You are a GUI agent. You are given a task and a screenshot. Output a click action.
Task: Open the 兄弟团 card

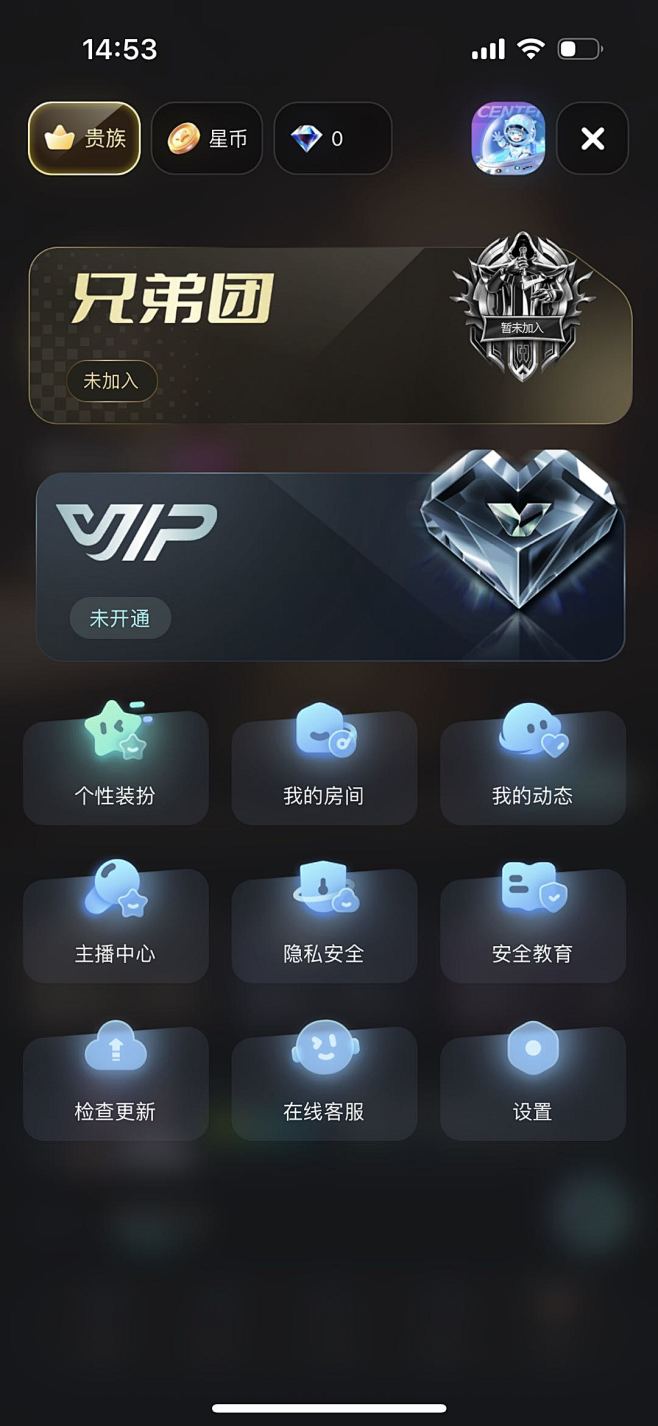point(330,336)
